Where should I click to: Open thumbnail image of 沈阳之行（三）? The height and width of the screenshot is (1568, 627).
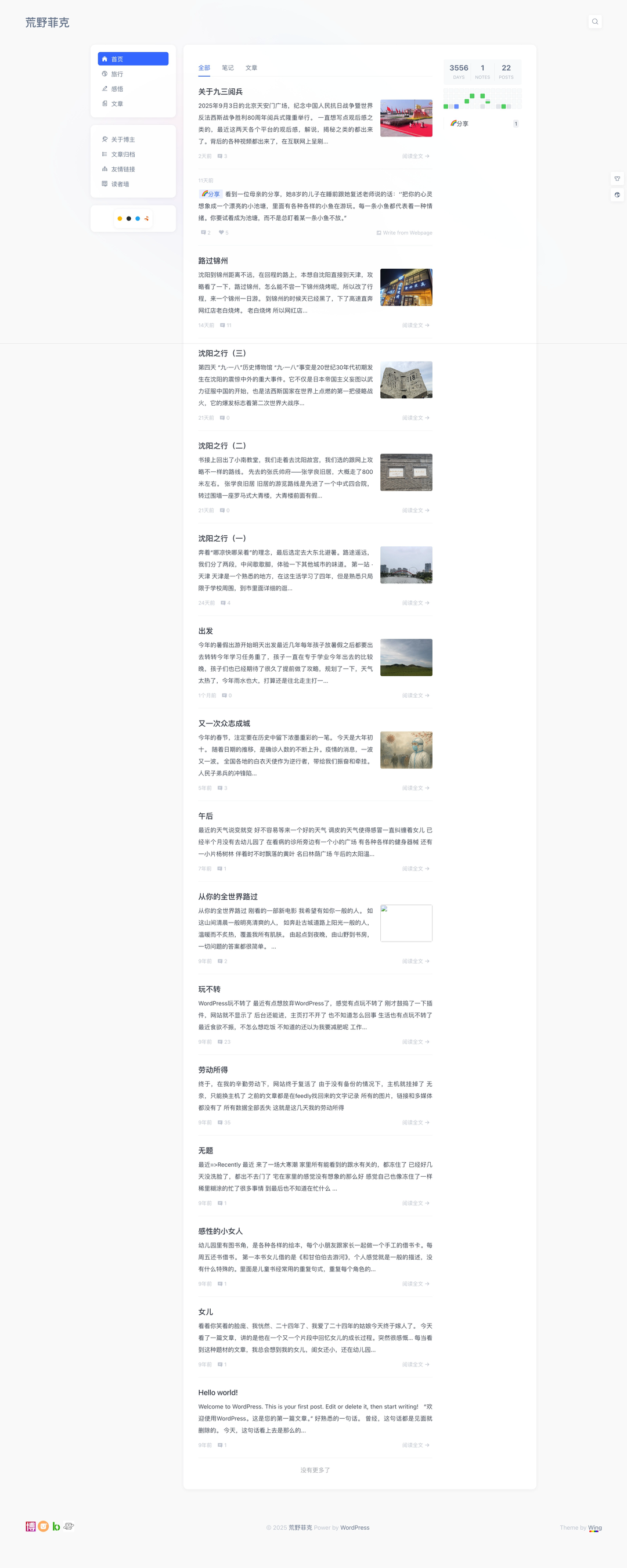click(406, 380)
